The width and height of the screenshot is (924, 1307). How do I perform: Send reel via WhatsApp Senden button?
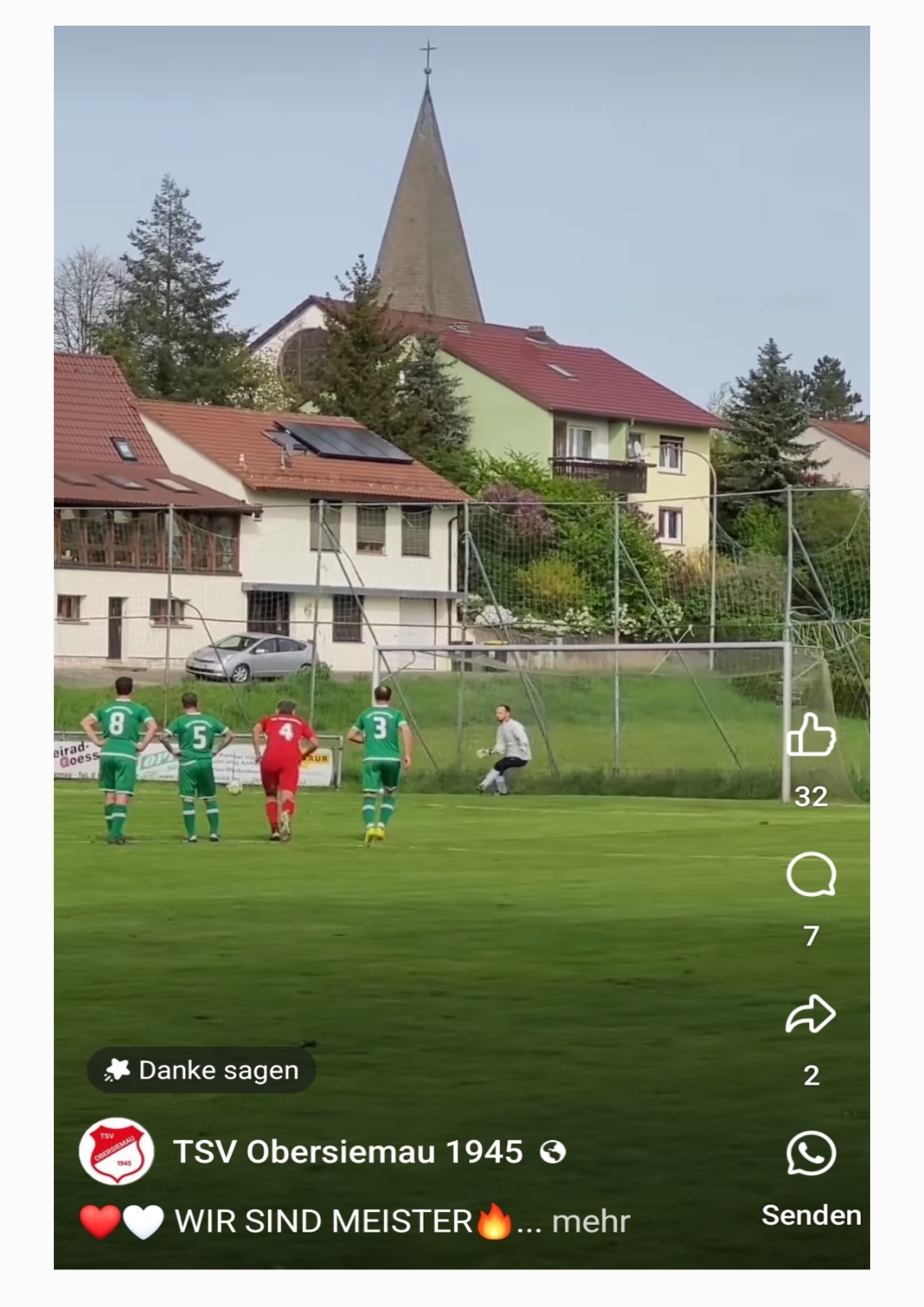pyautogui.click(x=810, y=1155)
